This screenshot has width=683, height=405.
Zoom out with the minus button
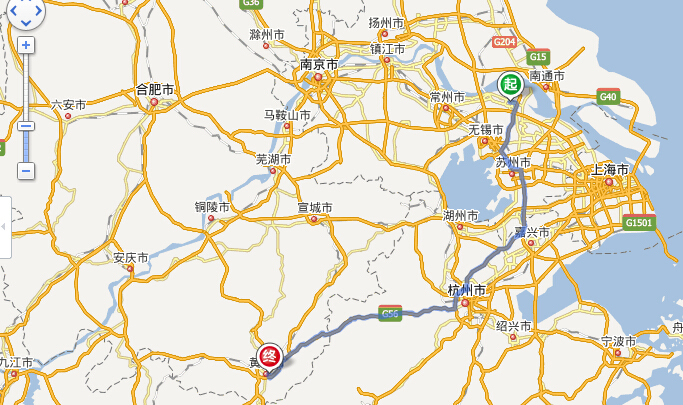(x=26, y=171)
